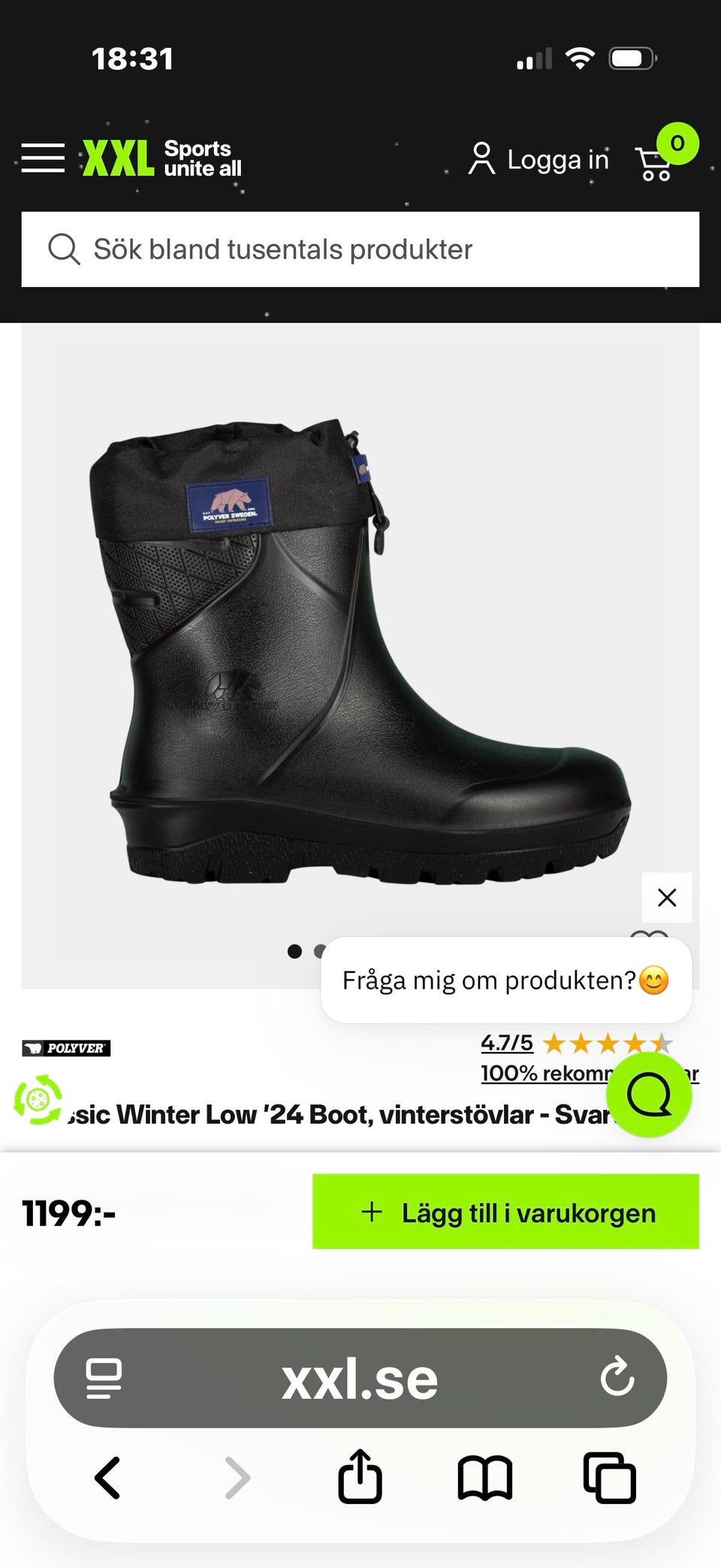Open Safari bookmarks

click(x=484, y=1478)
